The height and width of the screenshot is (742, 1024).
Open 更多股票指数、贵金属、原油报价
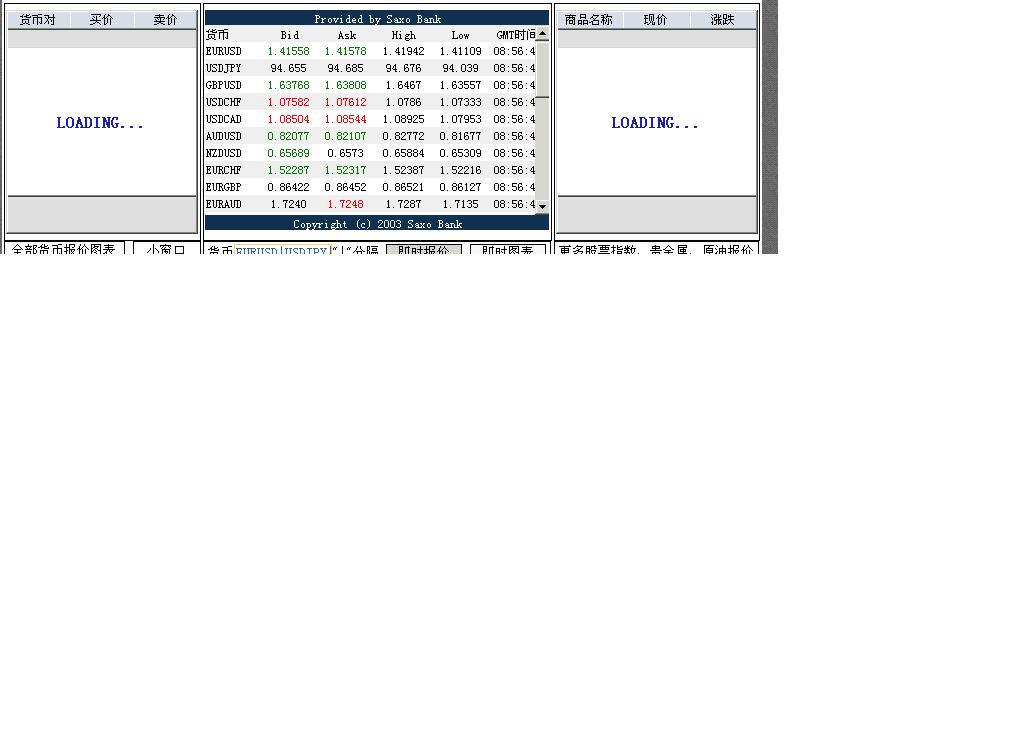click(x=656, y=250)
